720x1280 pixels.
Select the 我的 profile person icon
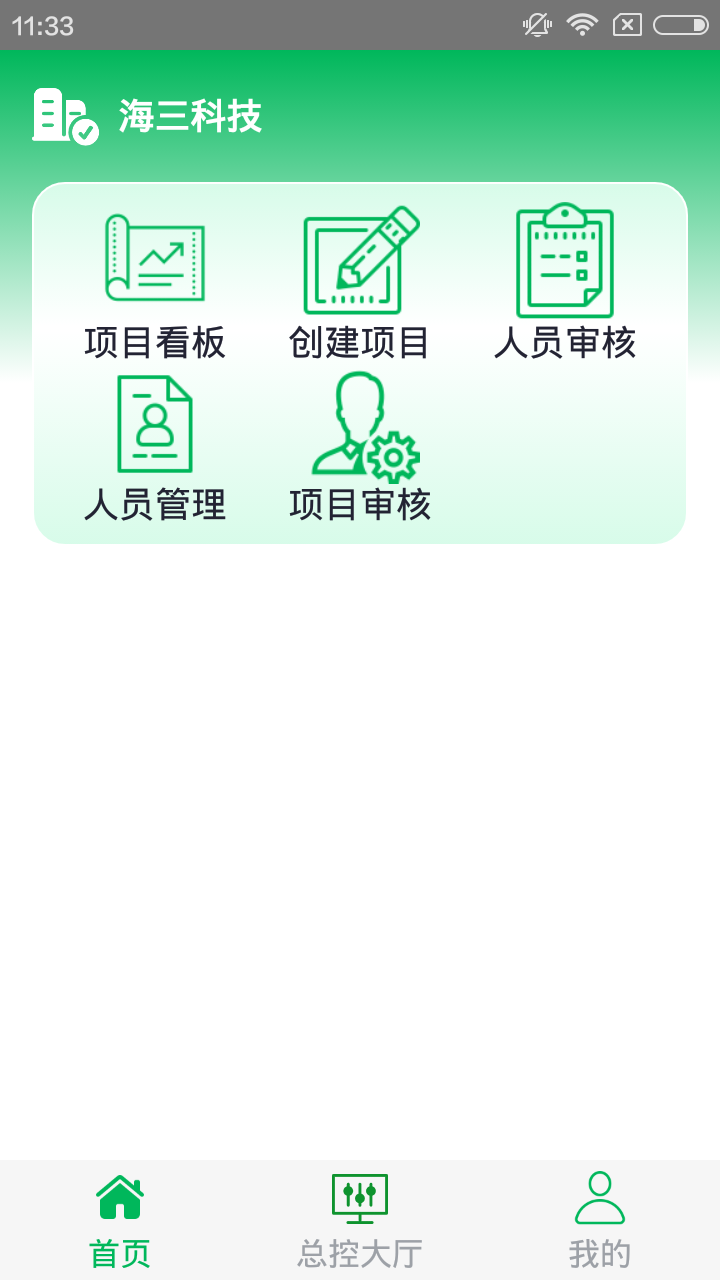(600, 1199)
